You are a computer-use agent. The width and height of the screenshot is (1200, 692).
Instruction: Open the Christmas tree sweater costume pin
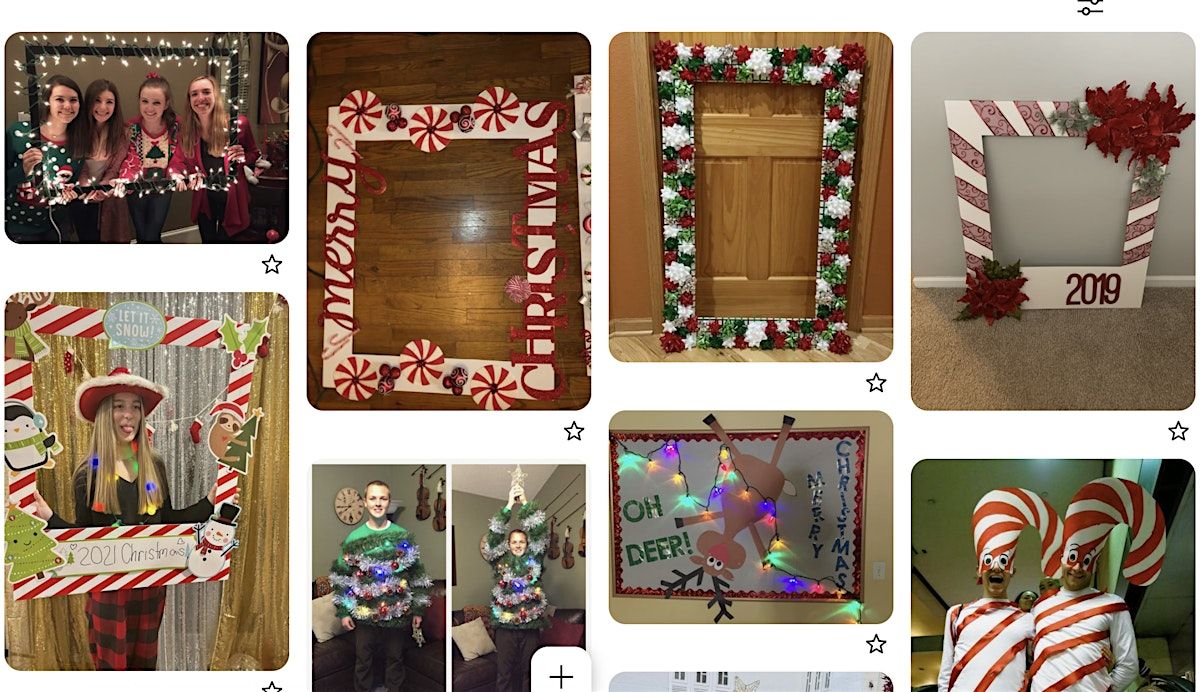[449, 575]
